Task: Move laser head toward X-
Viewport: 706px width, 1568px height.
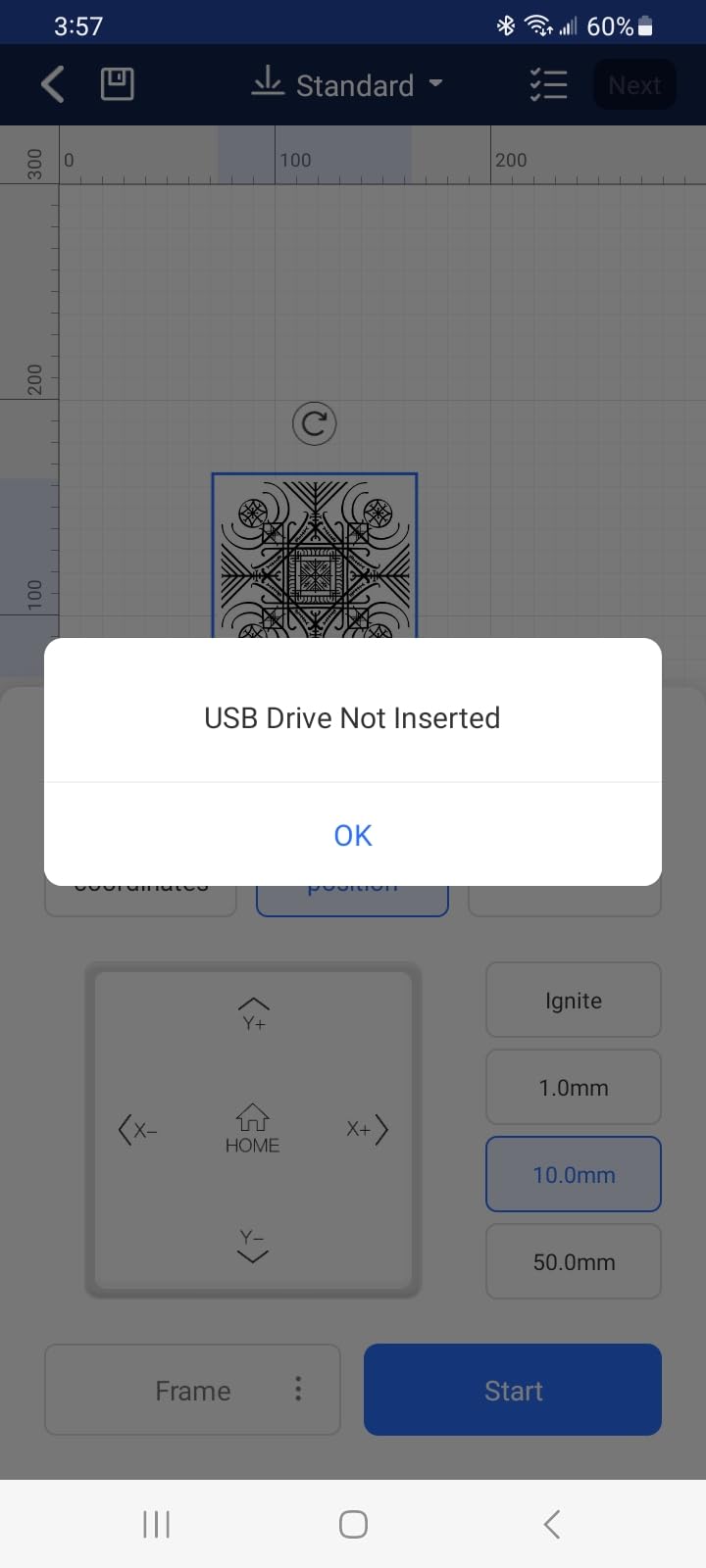Action: (138, 1129)
